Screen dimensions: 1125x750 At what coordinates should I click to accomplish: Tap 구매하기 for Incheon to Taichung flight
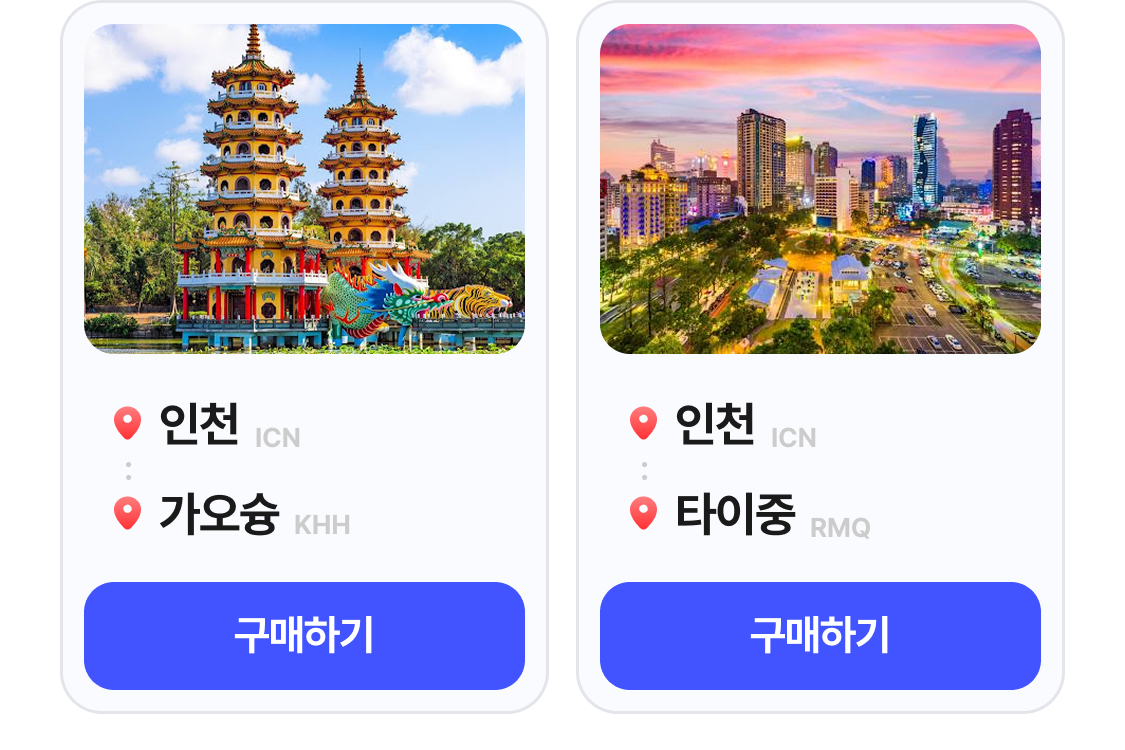(x=820, y=636)
